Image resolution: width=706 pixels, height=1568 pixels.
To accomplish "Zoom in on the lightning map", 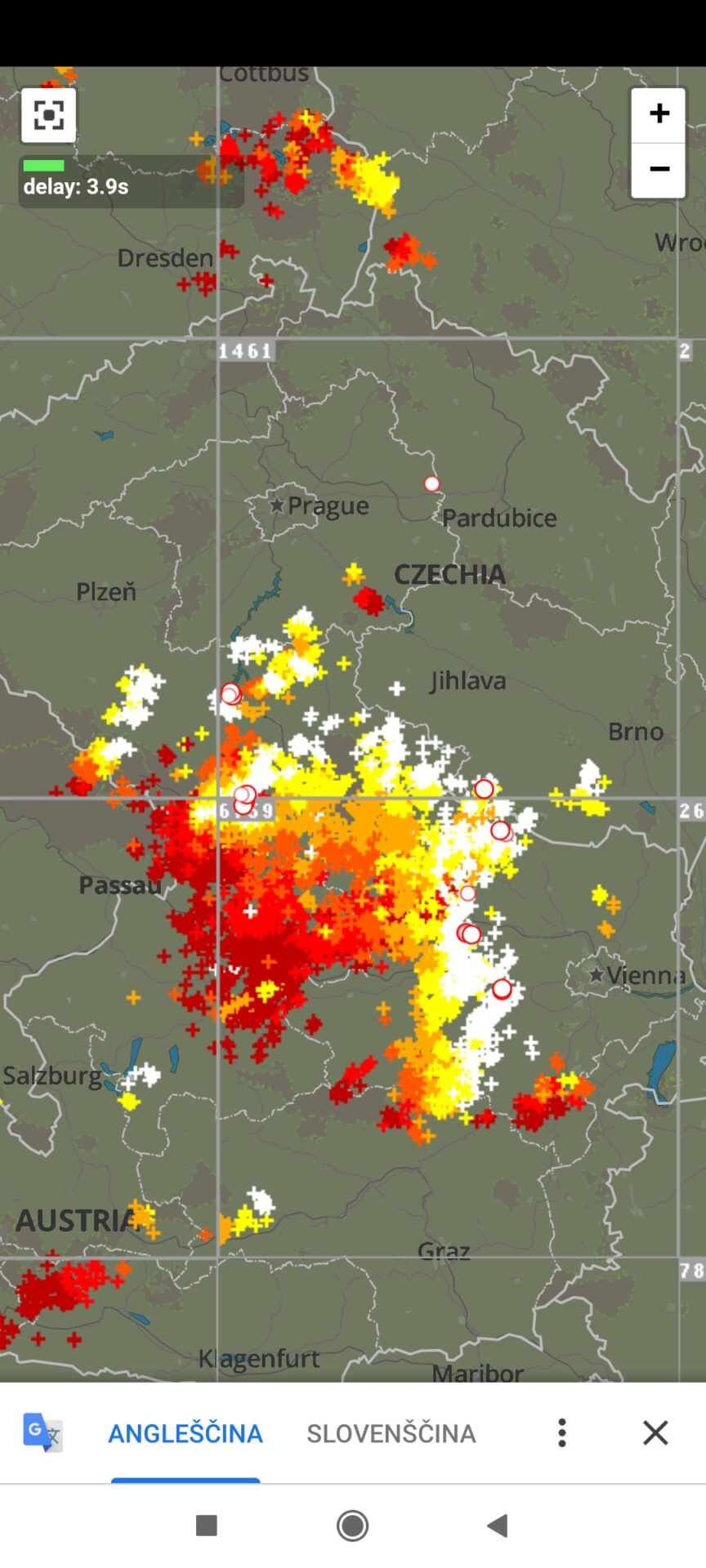I will pyautogui.click(x=659, y=114).
